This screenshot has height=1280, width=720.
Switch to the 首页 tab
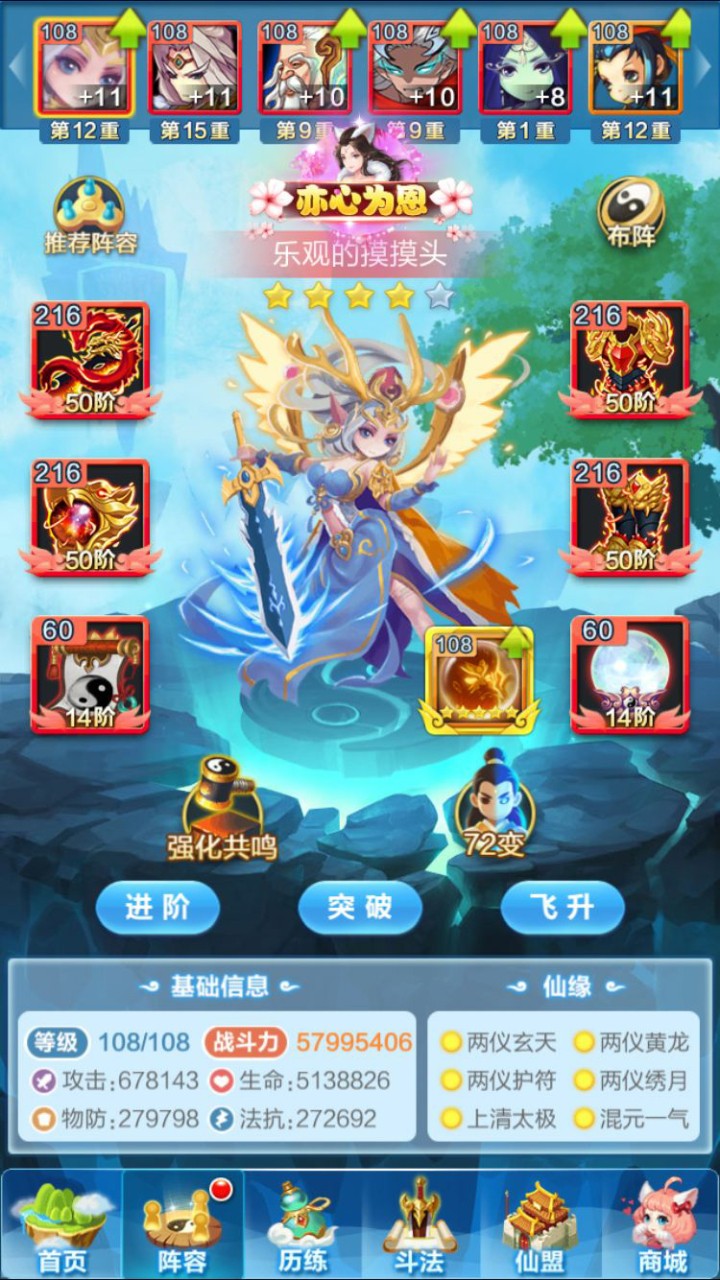pos(62,1225)
